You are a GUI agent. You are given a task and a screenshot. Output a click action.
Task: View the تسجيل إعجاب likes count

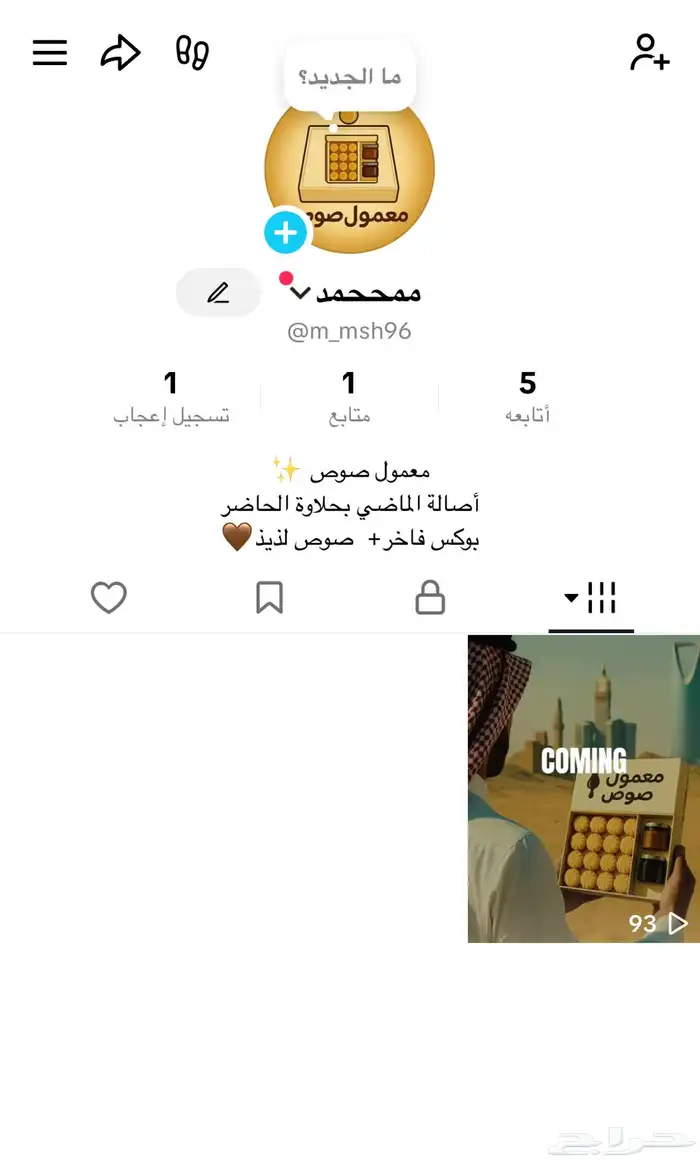coord(171,396)
